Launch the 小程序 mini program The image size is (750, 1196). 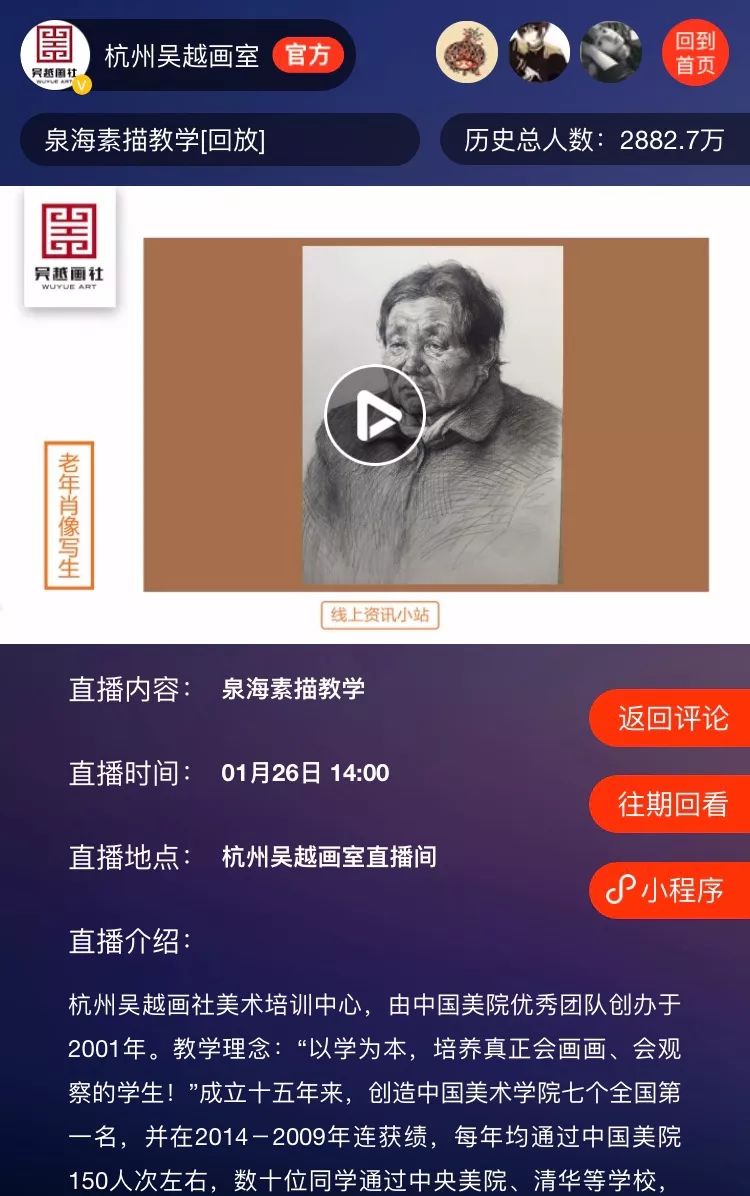click(672, 890)
